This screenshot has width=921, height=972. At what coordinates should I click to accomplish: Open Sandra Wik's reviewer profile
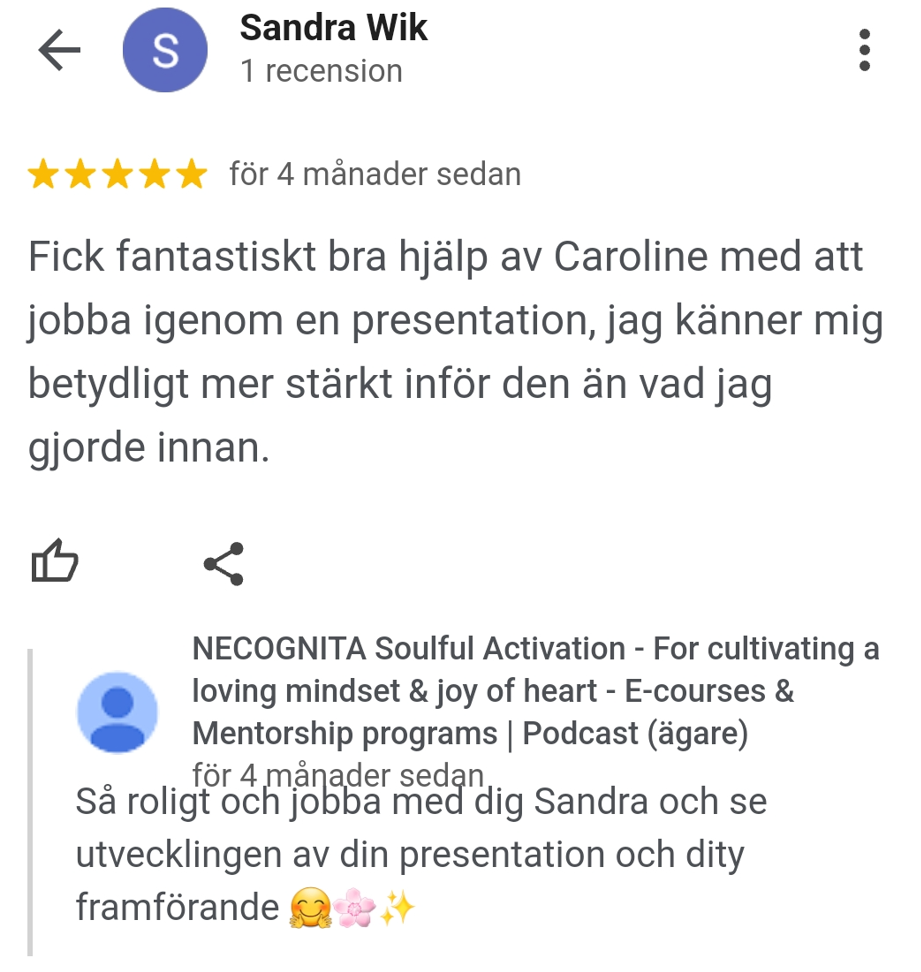(x=332, y=28)
